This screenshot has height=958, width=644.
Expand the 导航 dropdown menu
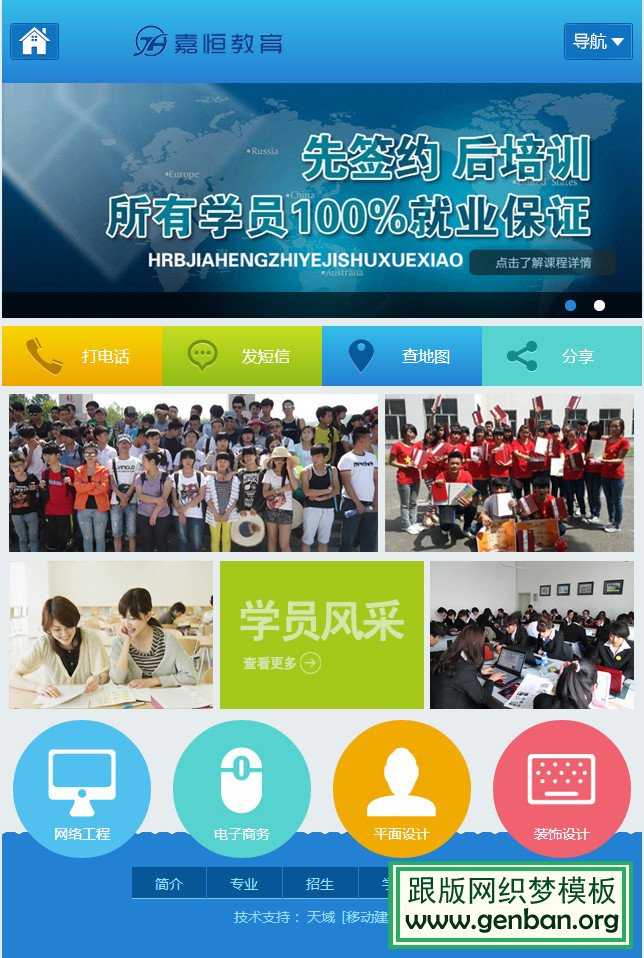(x=597, y=41)
